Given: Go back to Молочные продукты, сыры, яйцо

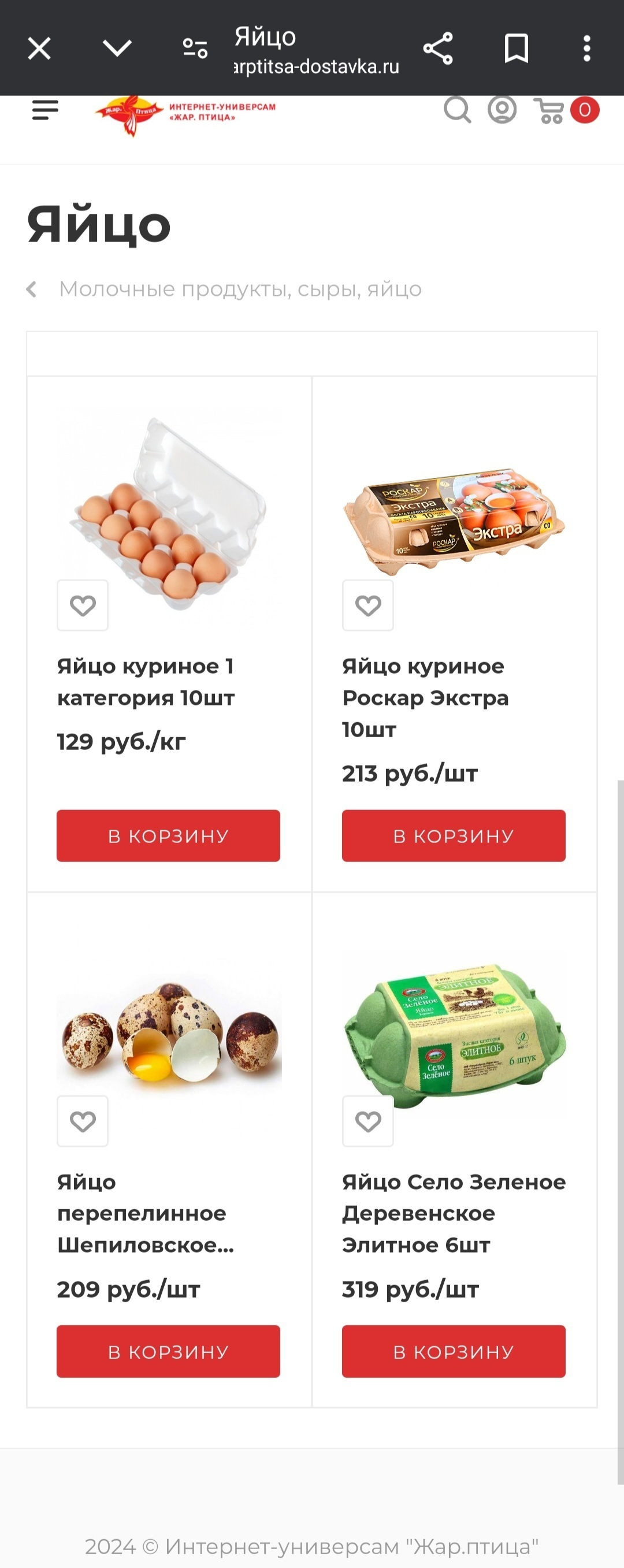Looking at the screenshot, I should [x=240, y=289].
